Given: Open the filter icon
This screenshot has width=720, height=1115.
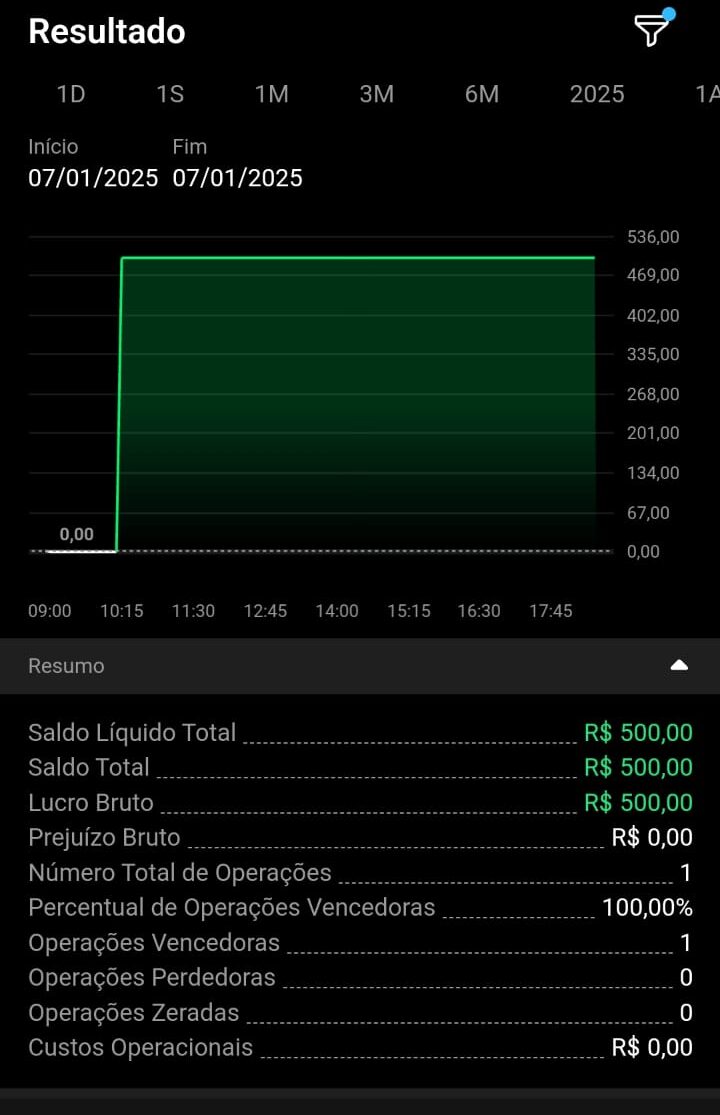Looking at the screenshot, I should click(x=651, y=31).
